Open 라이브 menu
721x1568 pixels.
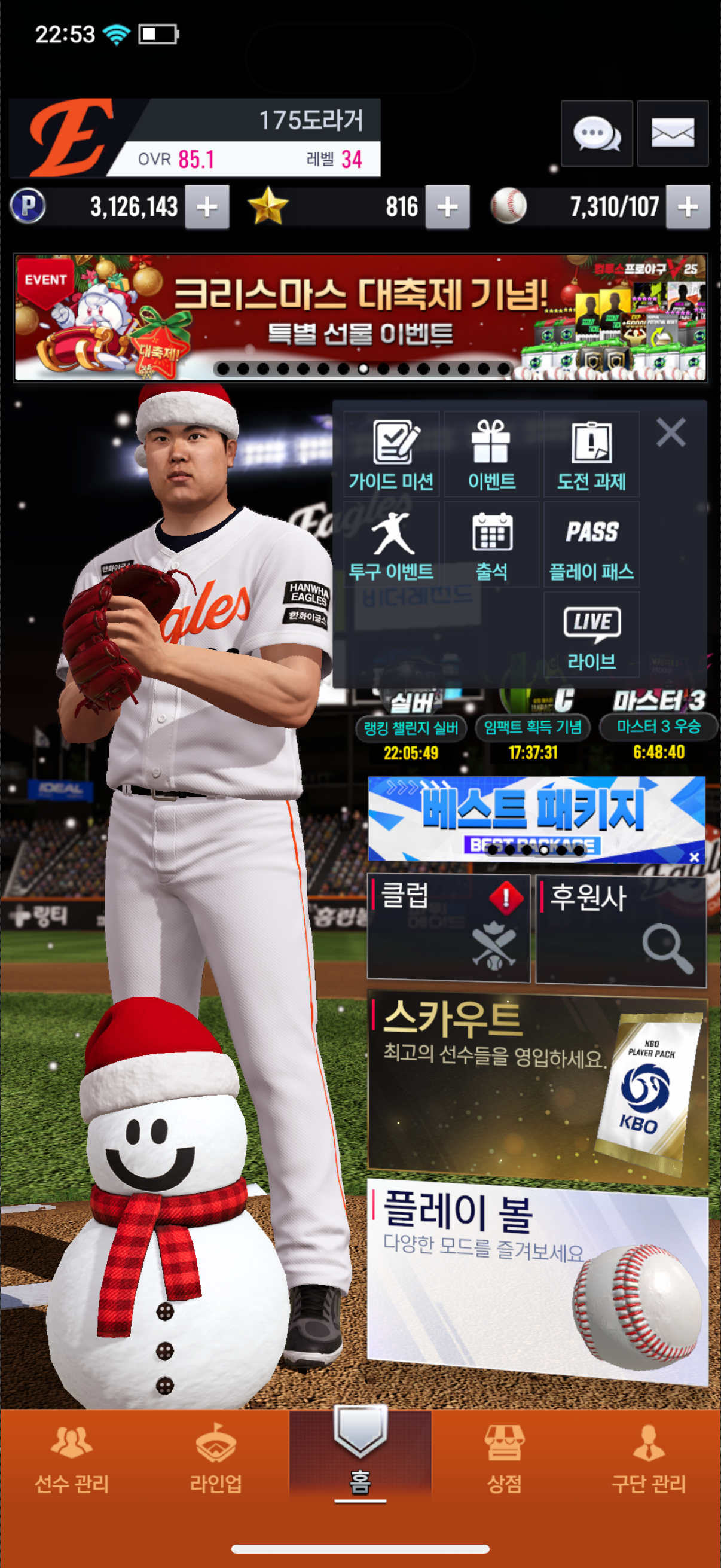(x=591, y=635)
